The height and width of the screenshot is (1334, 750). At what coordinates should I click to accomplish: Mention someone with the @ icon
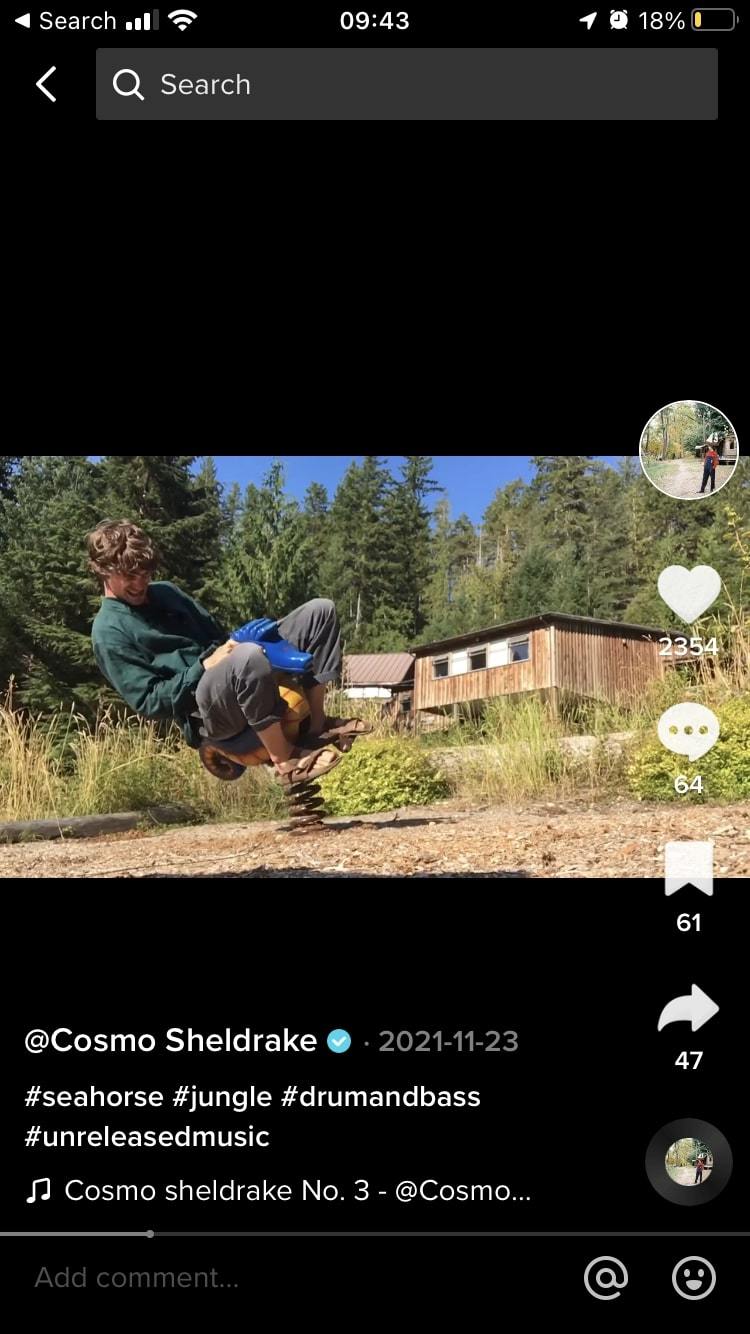pos(606,1278)
